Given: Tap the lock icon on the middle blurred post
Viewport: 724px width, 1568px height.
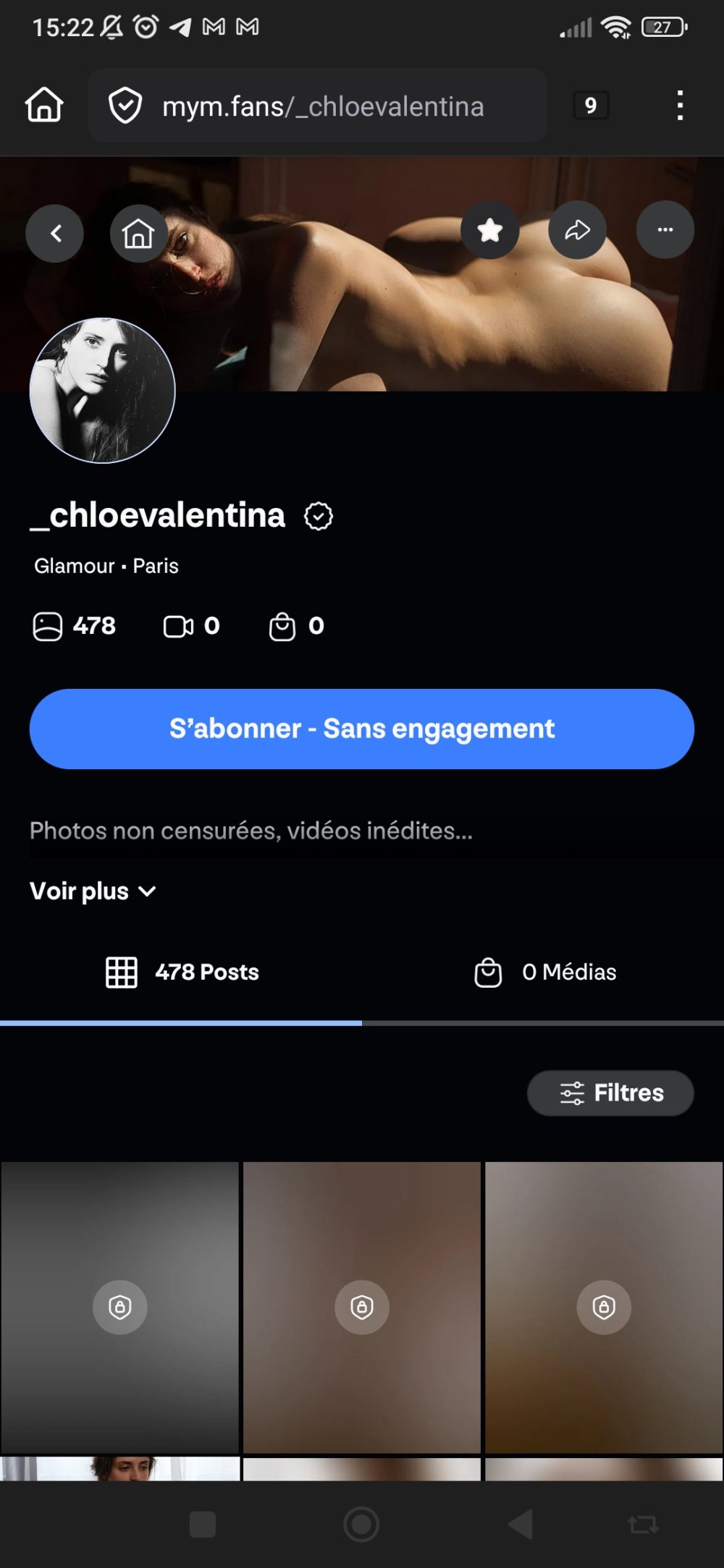Looking at the screenshot, I should [x=362, y=1307].
